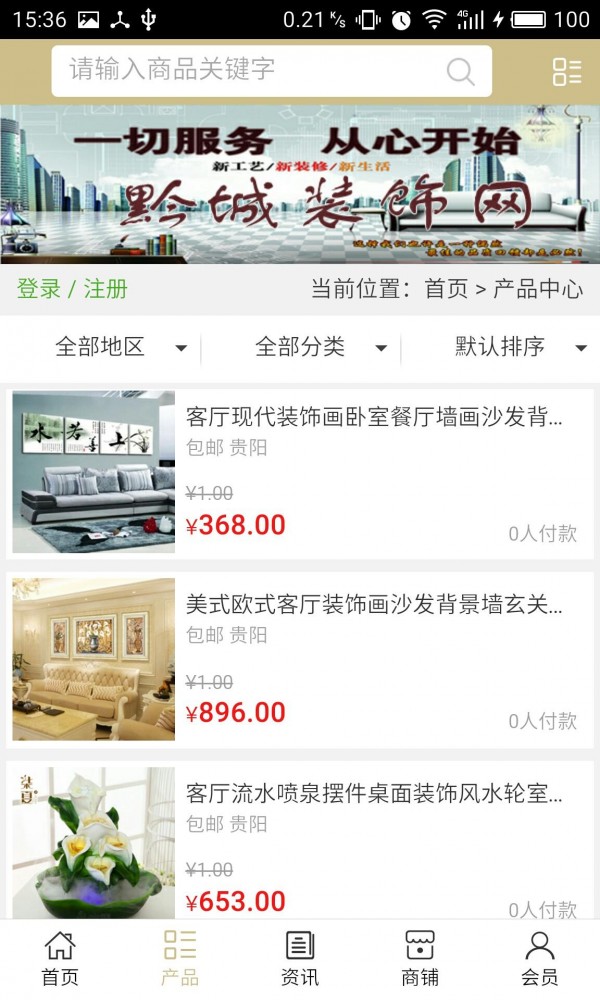The image size is (600, 1000).
Task: Open the 会员 member tab
Action: 540,958
